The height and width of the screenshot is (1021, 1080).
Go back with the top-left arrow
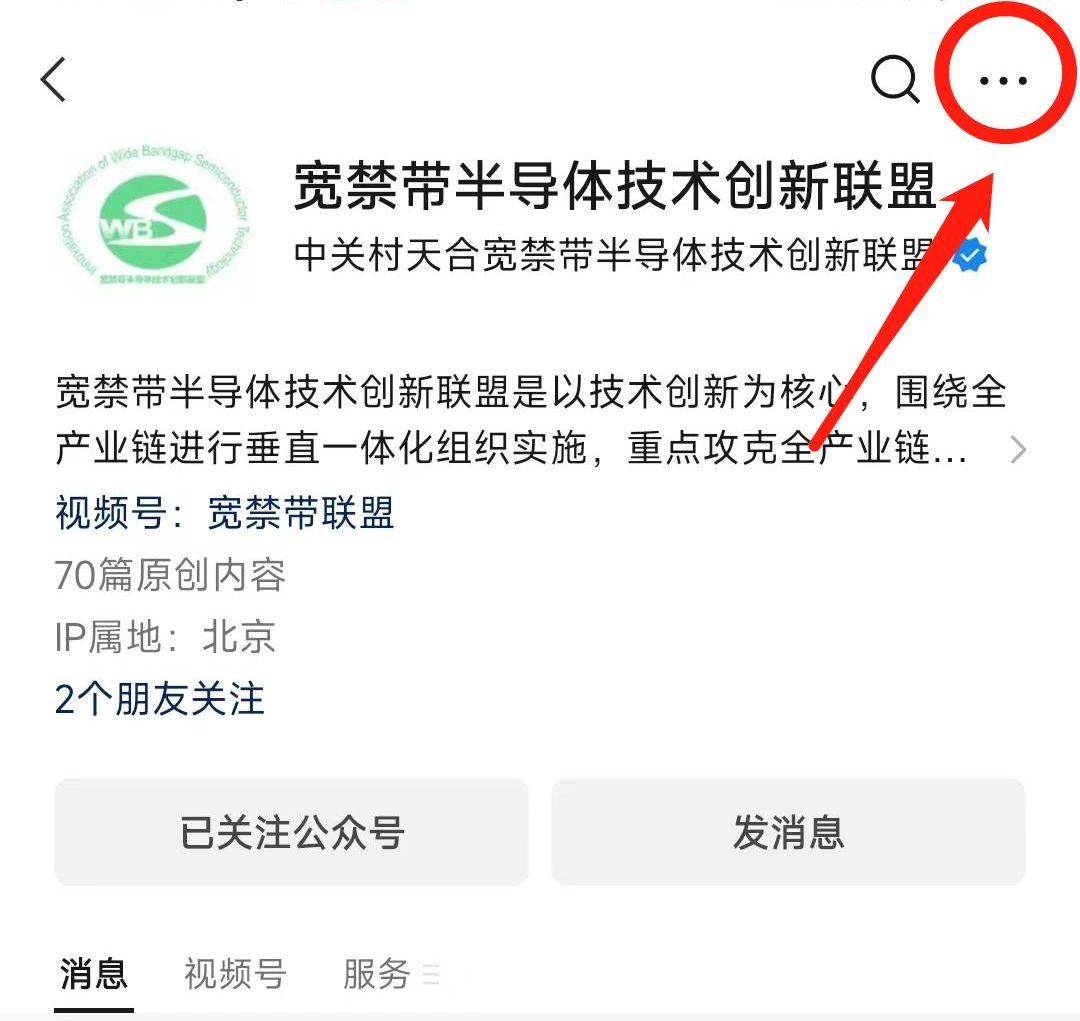point(54,79)
